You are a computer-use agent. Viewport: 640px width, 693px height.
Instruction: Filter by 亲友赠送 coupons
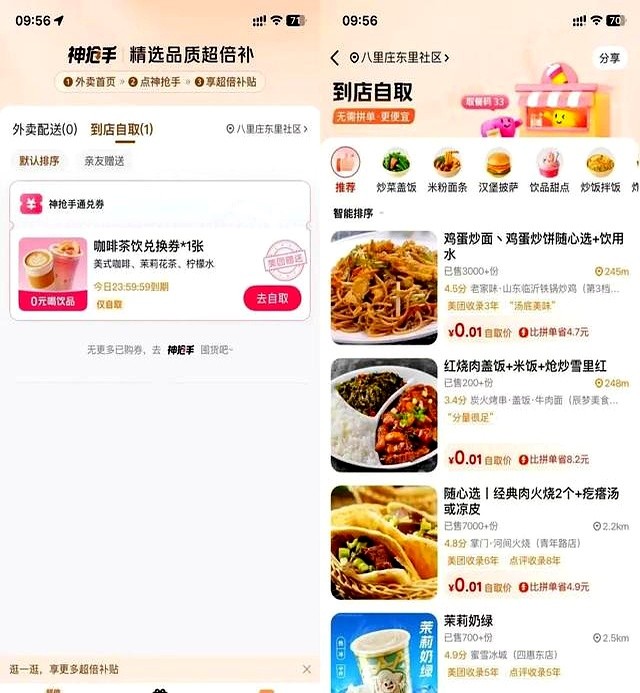point(104,161)
